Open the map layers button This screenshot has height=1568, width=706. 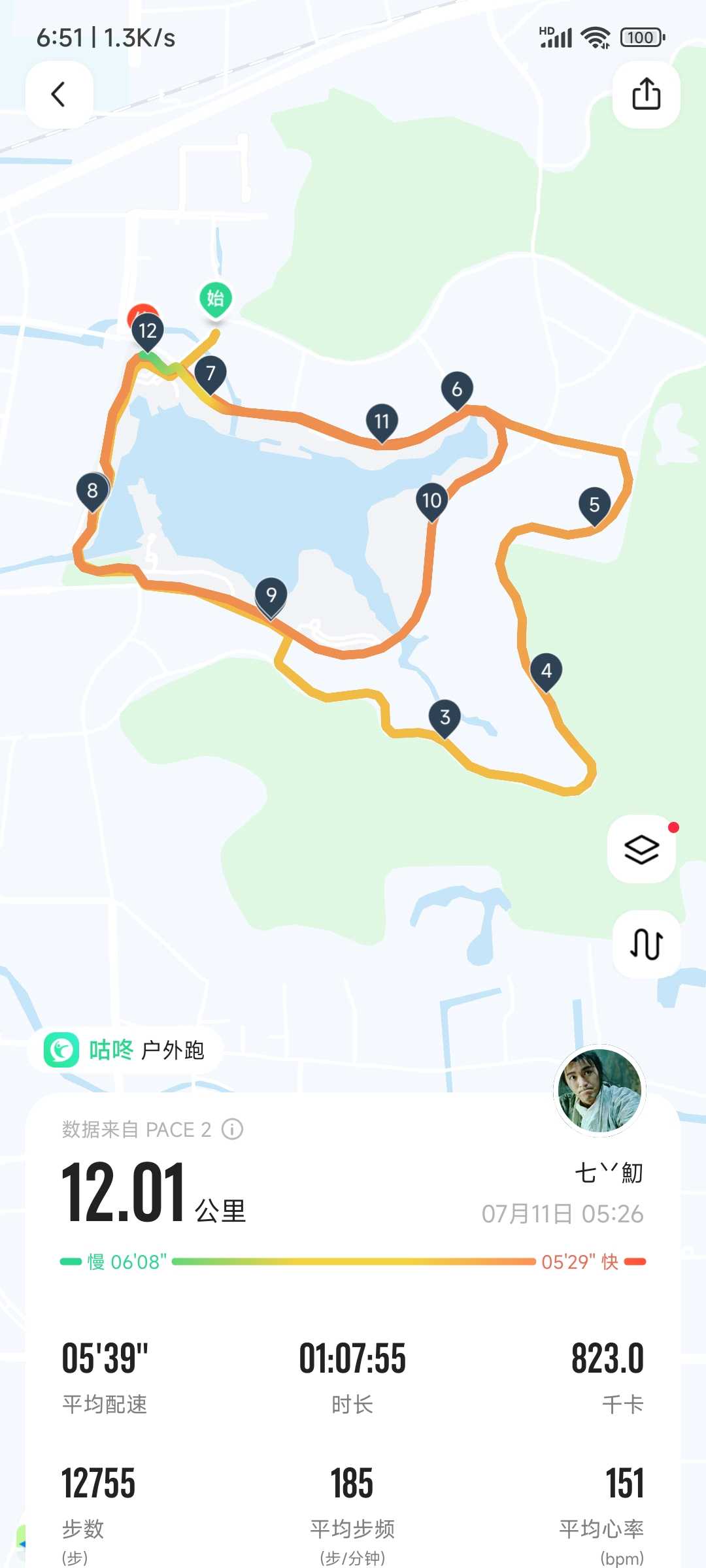click(641, 849)
